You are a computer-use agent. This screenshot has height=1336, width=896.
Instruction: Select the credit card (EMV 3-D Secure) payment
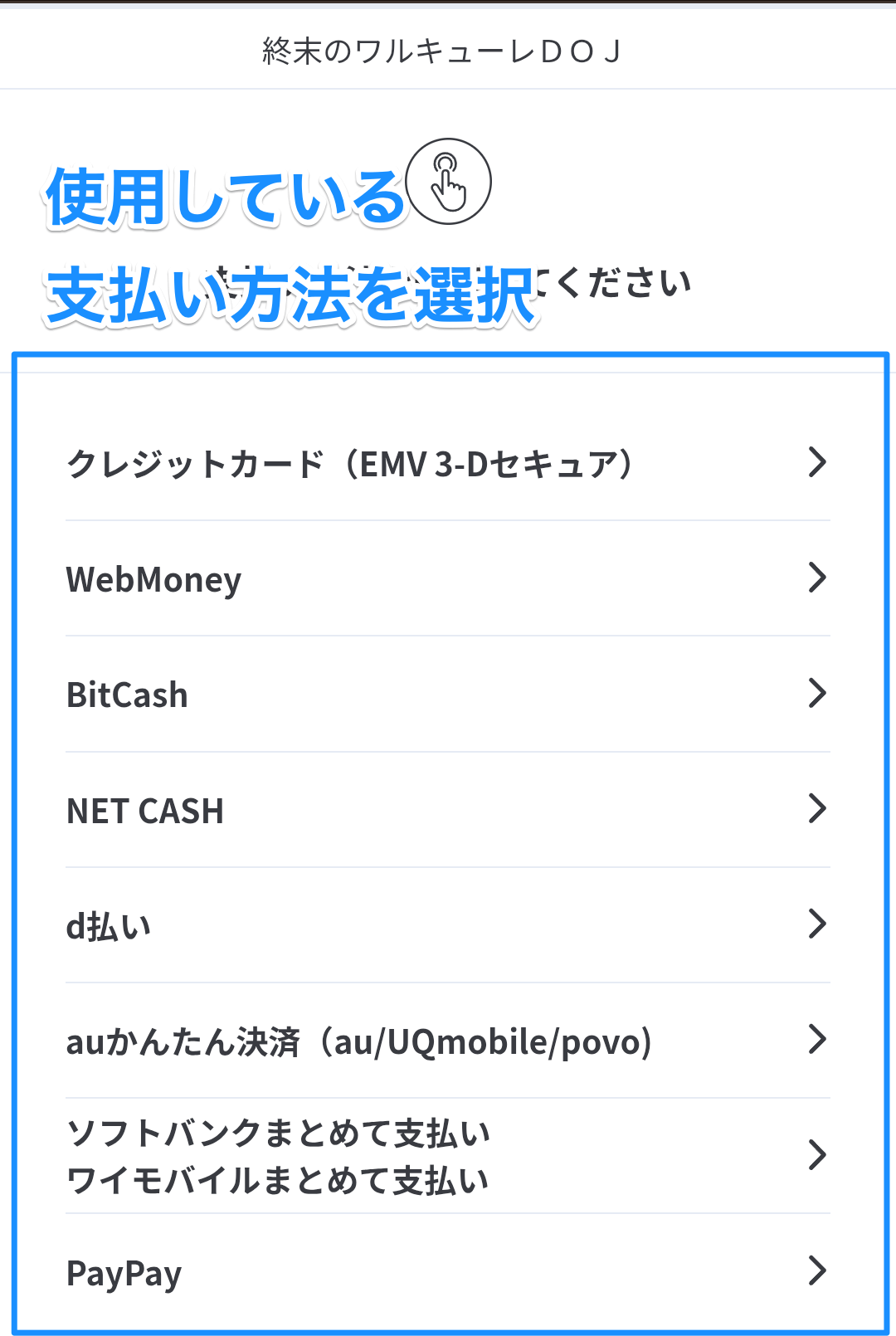pyautogui.click(x=448, y=463)
